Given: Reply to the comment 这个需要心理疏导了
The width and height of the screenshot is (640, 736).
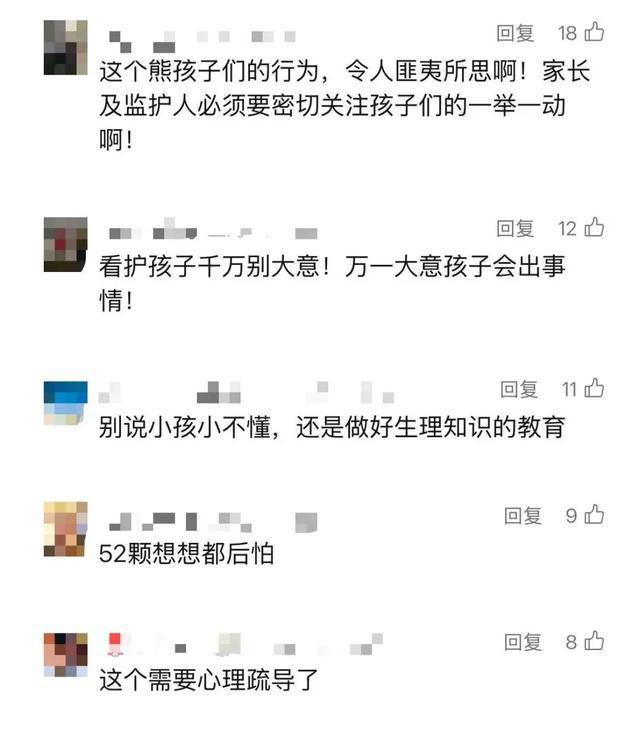Looking at the screenshot, I should click(522, 642).
